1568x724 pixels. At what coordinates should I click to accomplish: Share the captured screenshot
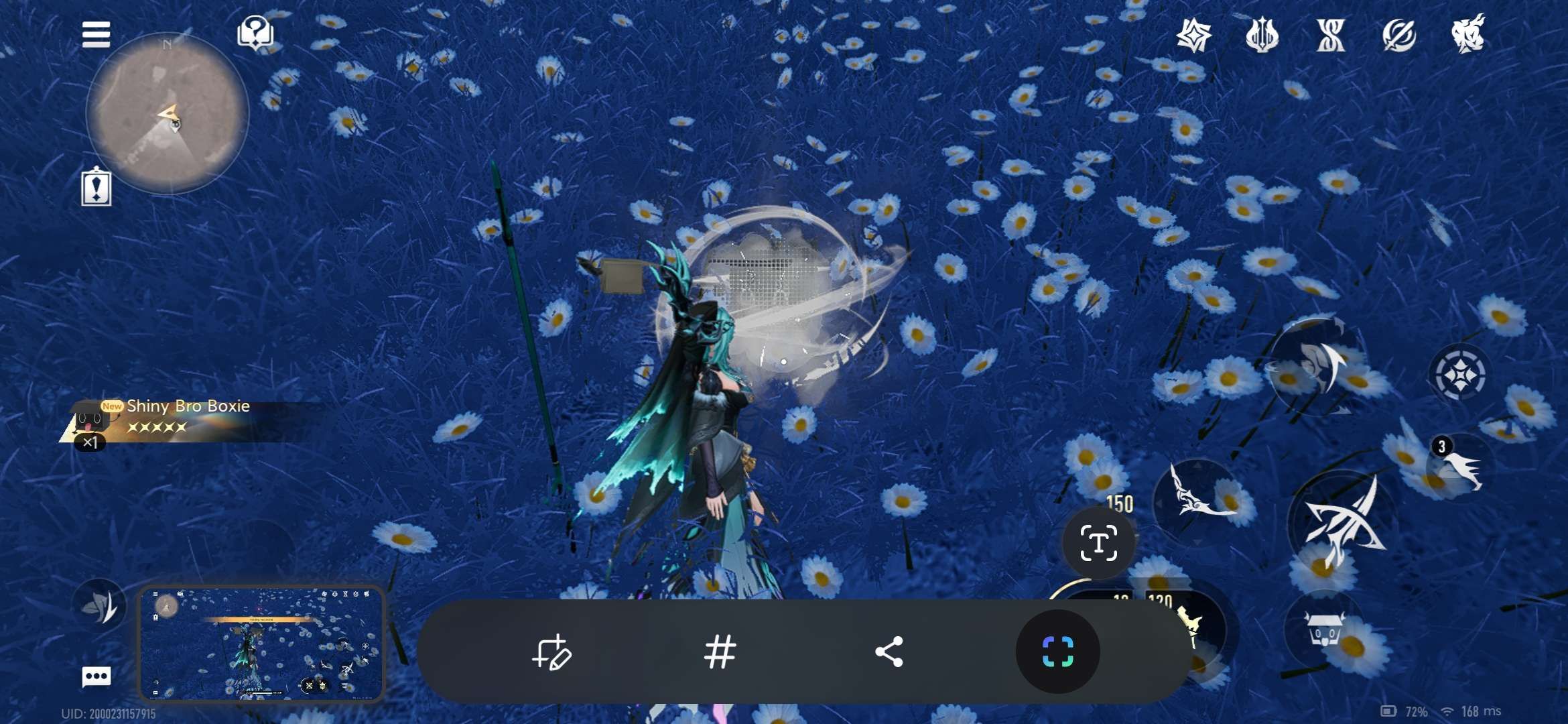(889, 652)
